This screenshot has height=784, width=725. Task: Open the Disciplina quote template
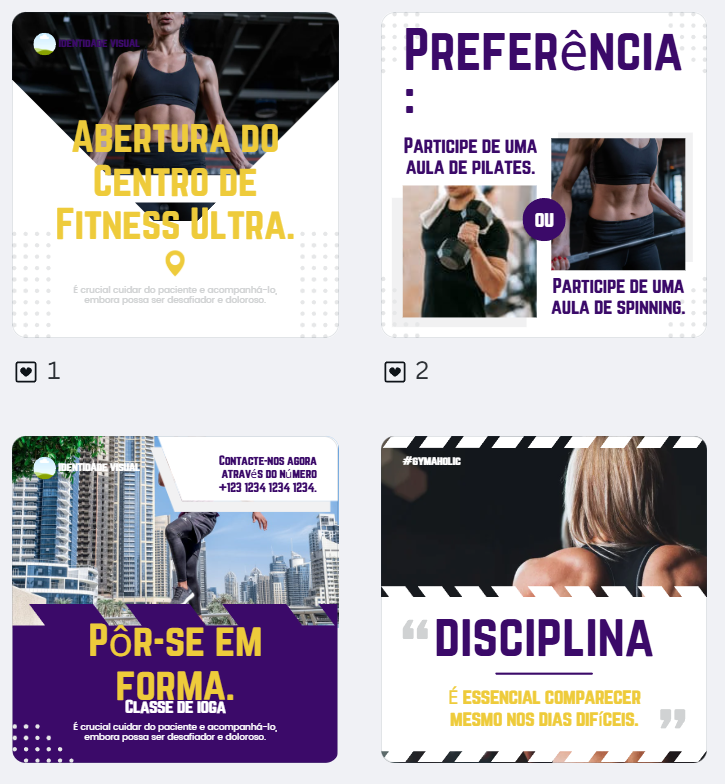click(544, 599)
